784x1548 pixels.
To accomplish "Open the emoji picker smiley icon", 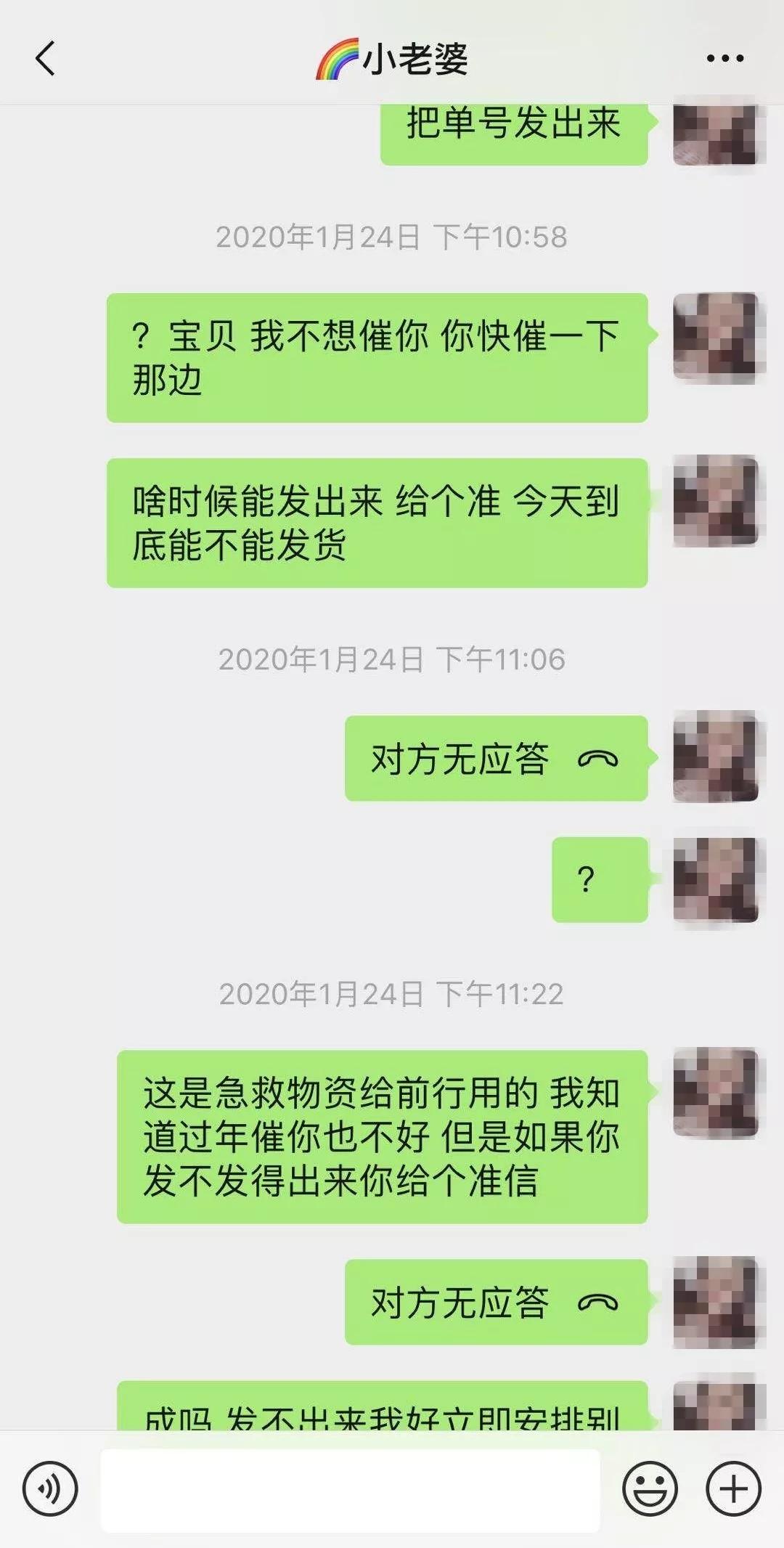I will (x=652, y=1486).
